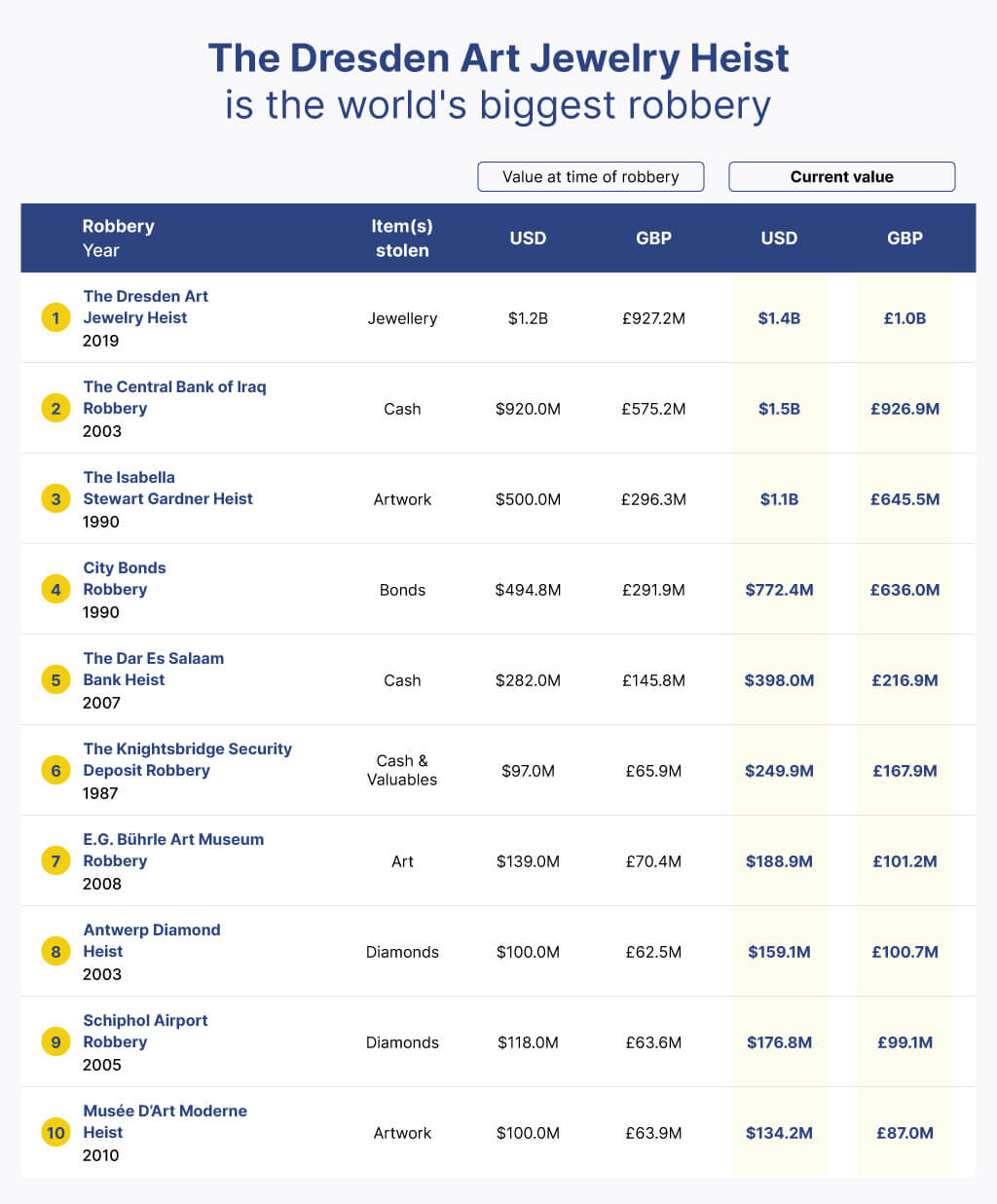Toggle the Current value view
The width and height of the screenshot is (997, 1204).
[841, 176]
